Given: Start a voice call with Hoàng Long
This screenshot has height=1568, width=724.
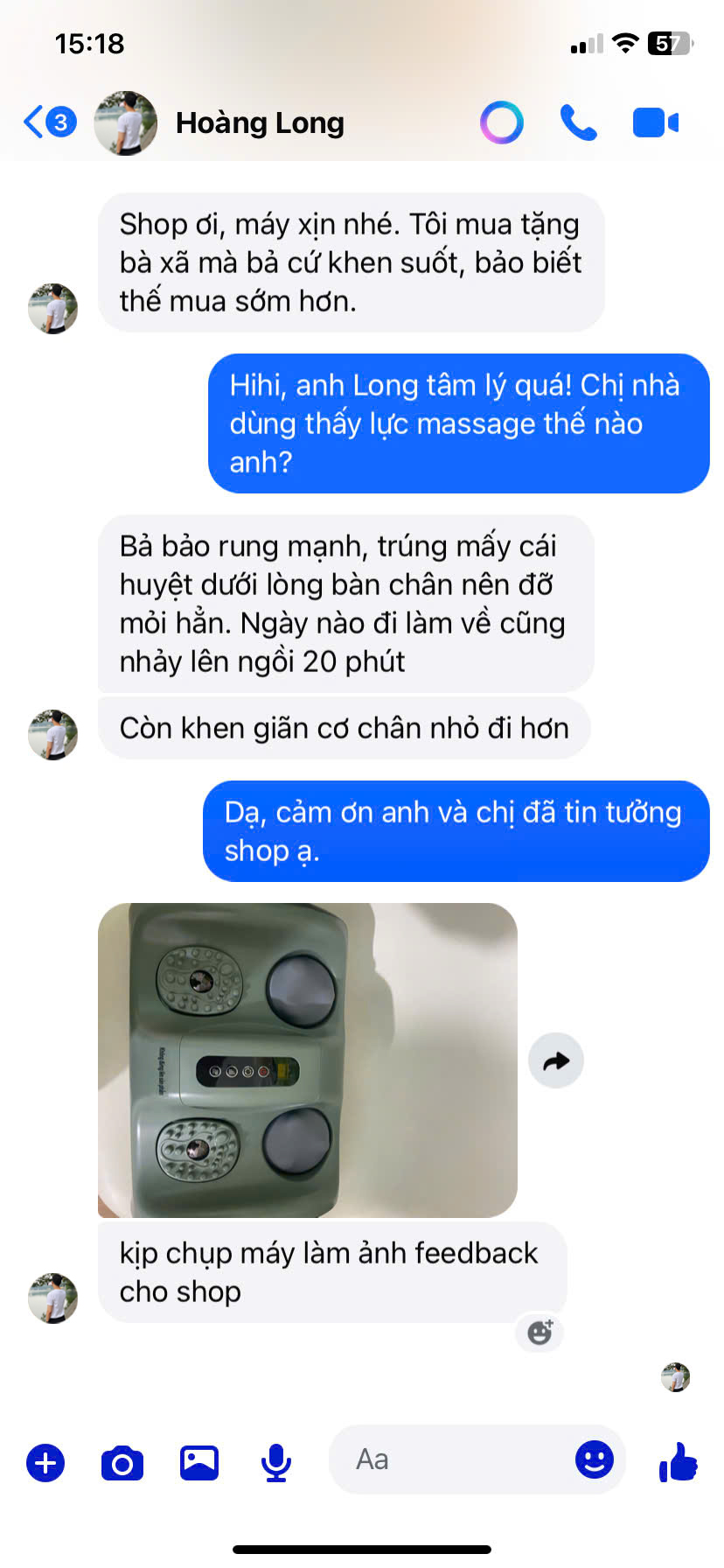Looking at the screenshot, I should coord(578,122).
